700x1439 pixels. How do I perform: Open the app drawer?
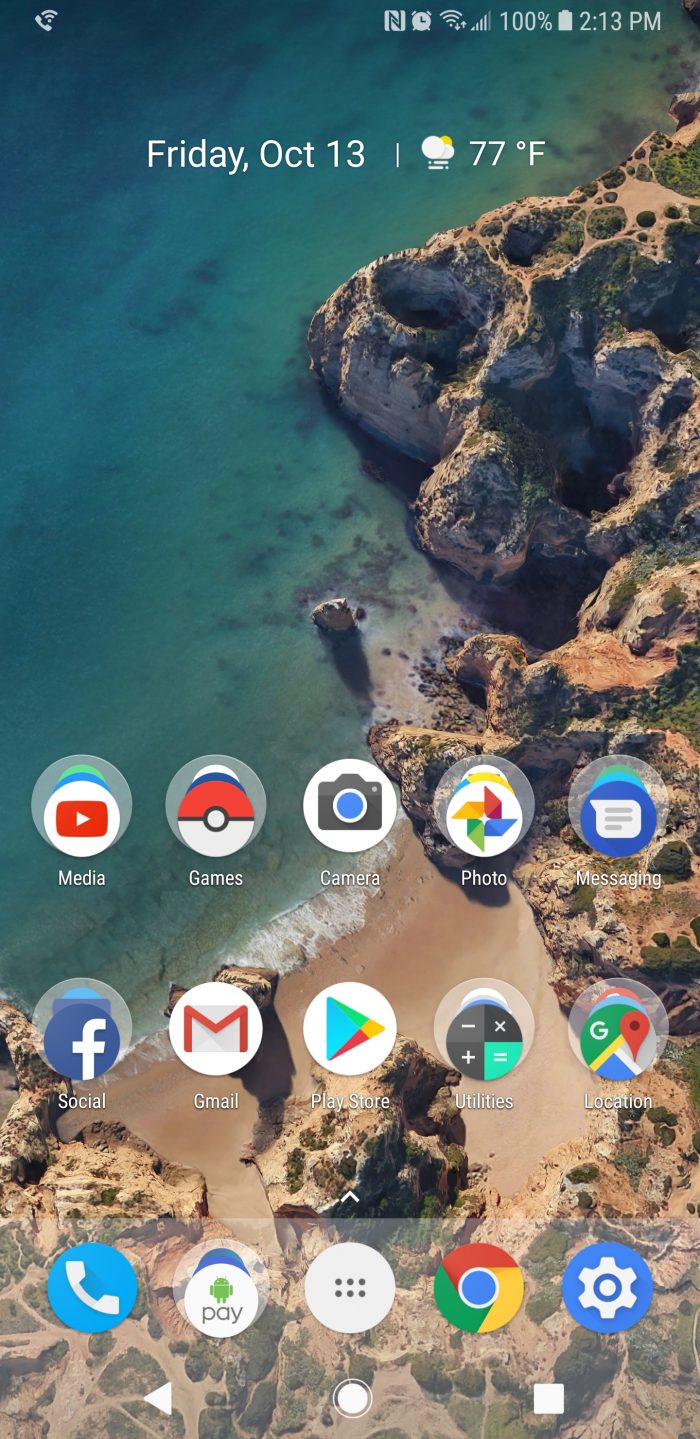350,1289
